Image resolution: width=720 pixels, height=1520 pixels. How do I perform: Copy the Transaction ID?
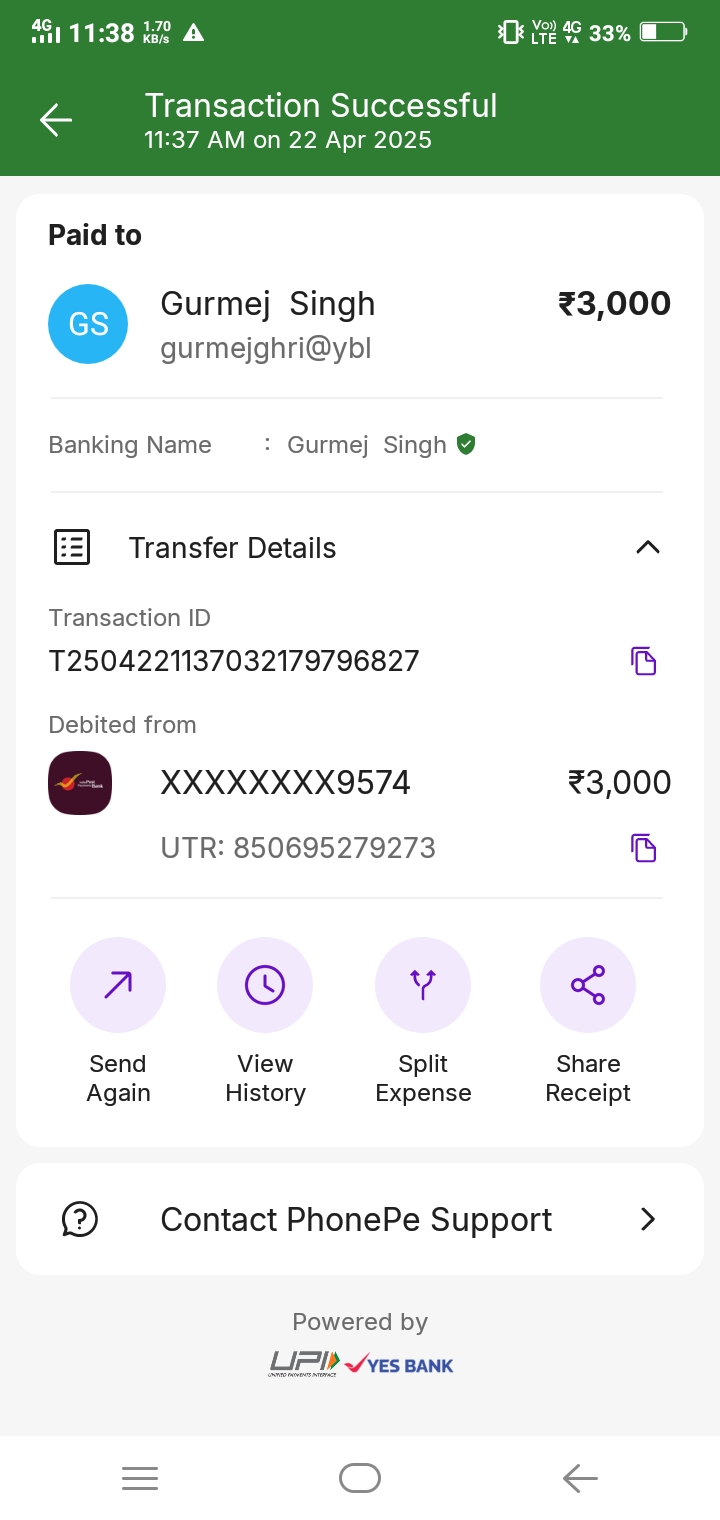tap(643, 661)
